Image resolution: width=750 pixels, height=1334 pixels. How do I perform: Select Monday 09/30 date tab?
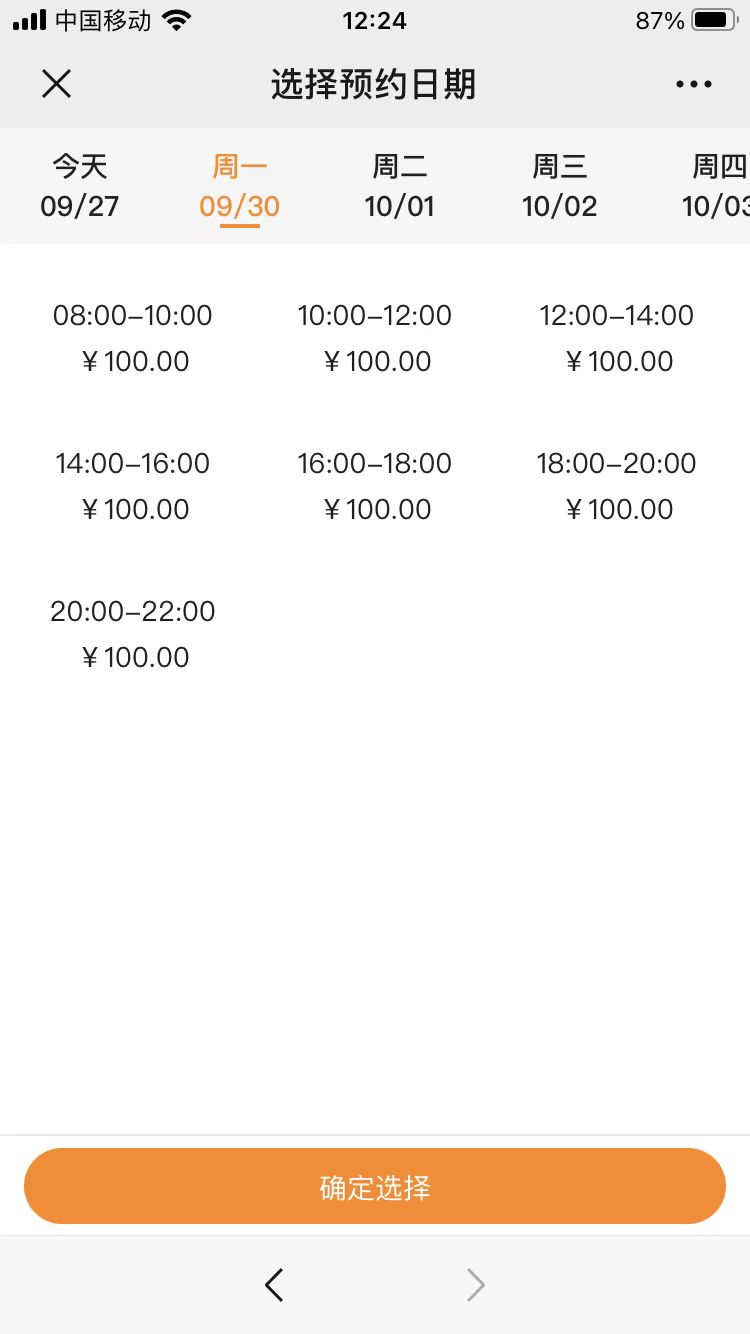click(x=240, y=186)
